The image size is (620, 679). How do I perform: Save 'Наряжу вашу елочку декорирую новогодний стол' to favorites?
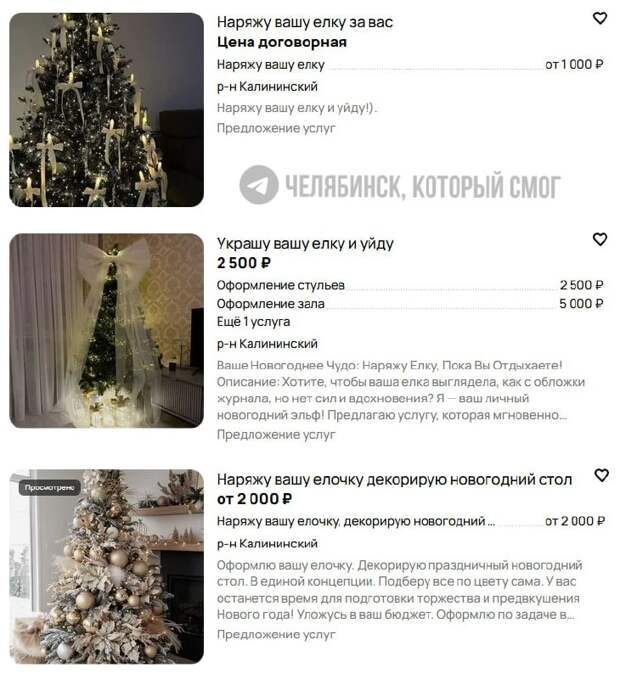coord(600,475)
